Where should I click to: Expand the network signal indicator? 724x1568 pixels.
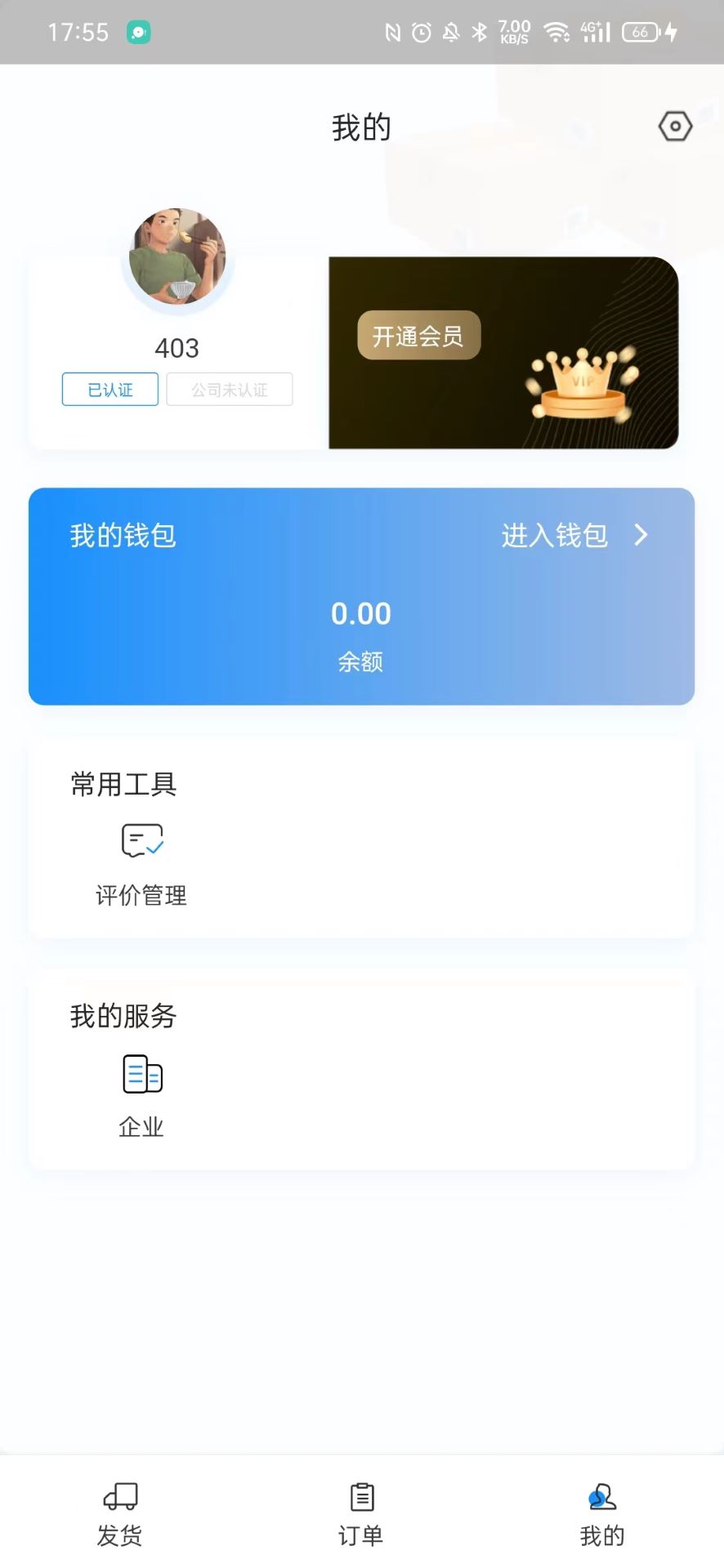598,31
